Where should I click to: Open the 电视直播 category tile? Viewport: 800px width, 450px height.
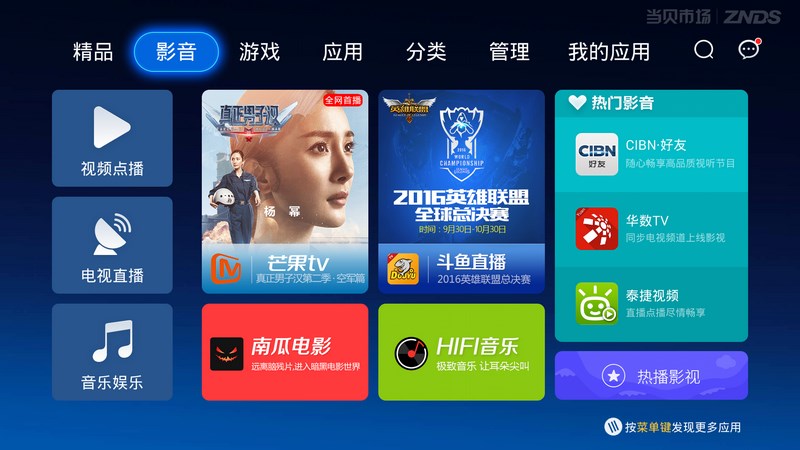112,245
